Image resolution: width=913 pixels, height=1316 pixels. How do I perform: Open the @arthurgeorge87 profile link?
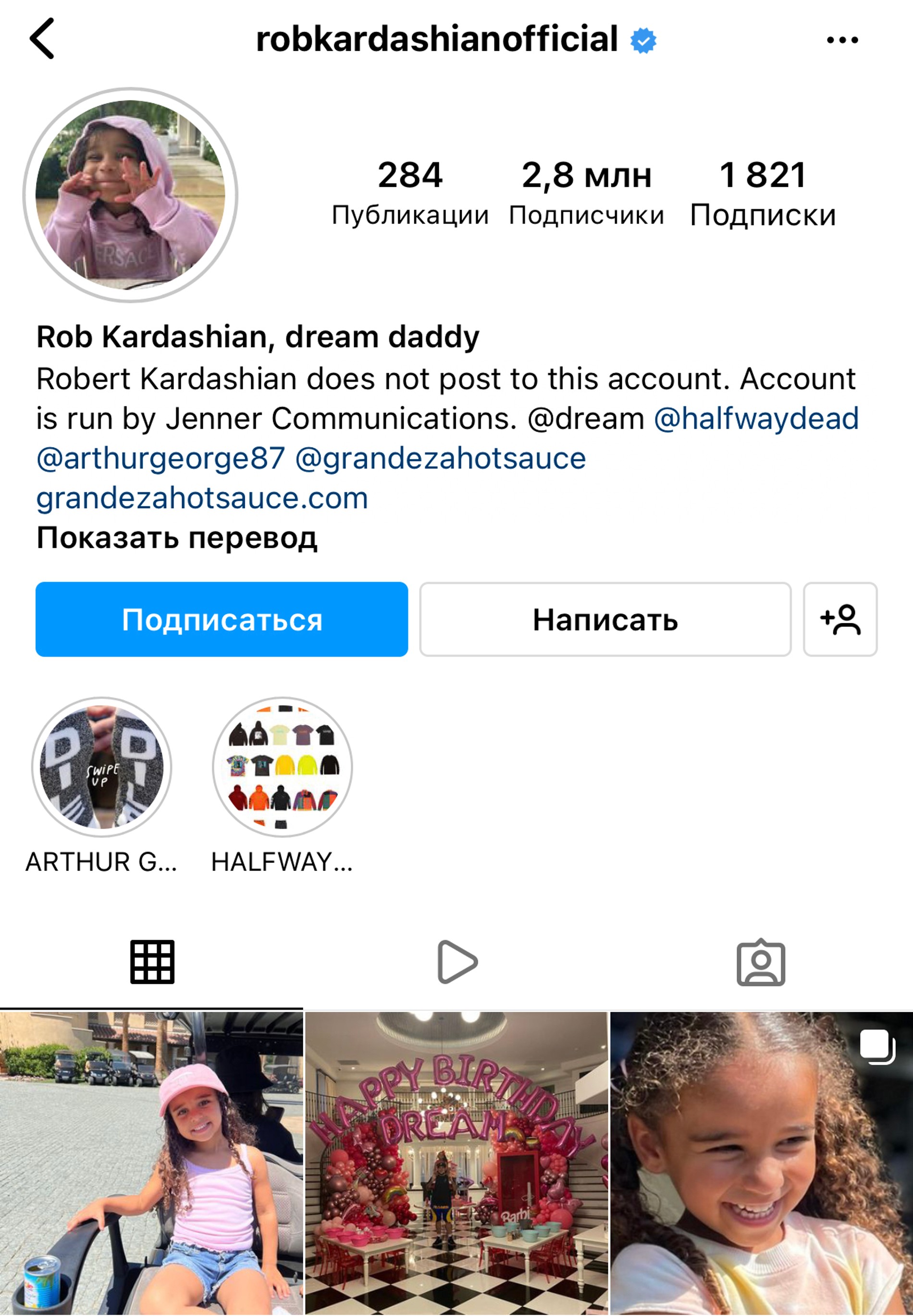(x=161, y=459)
